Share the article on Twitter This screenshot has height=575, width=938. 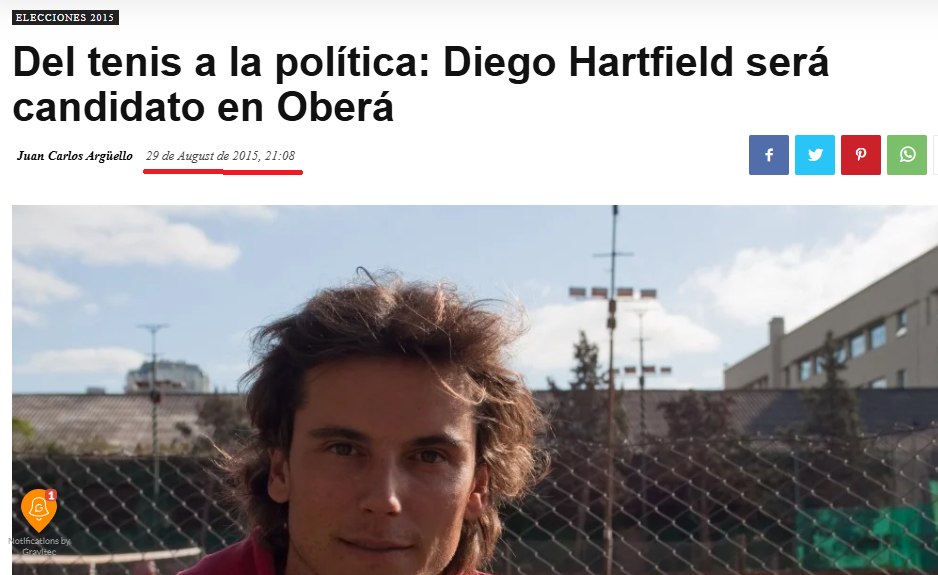coord(815,155)
